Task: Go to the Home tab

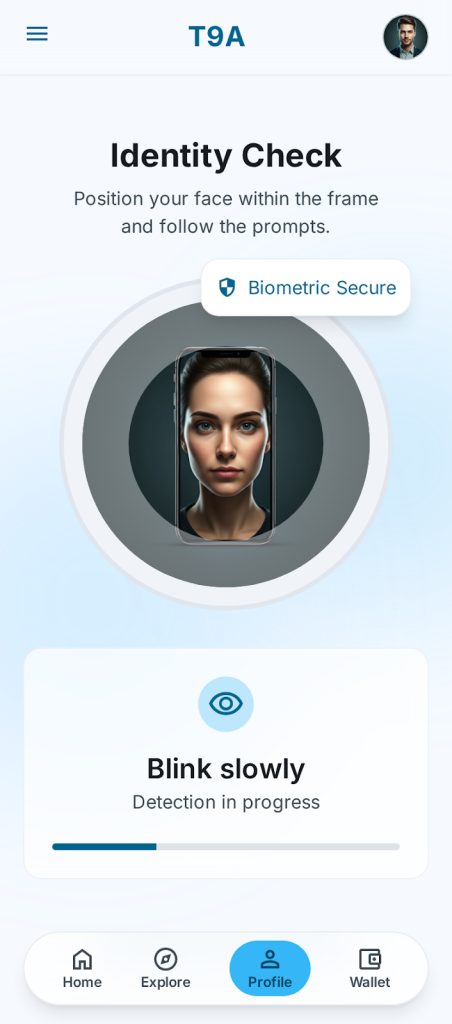Action: coord(82,968)
